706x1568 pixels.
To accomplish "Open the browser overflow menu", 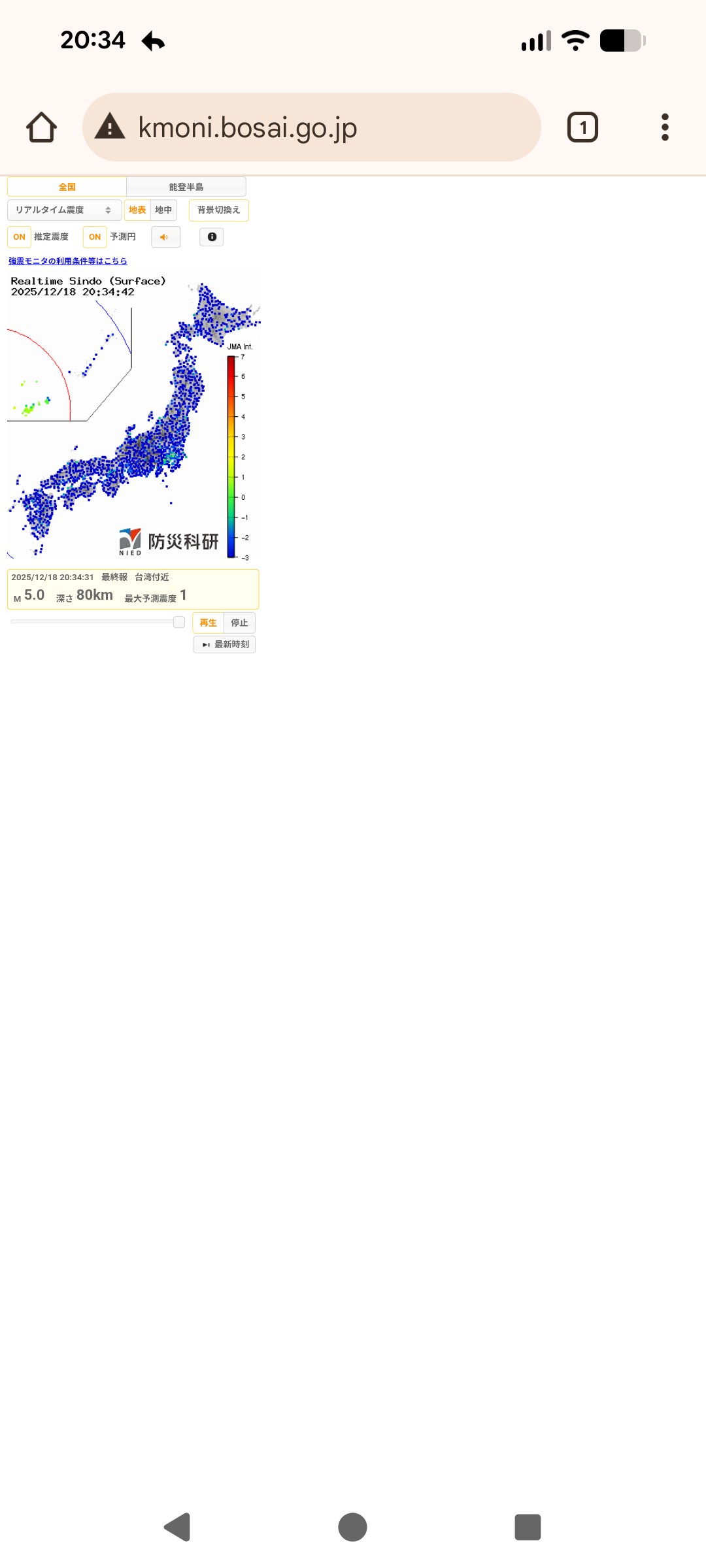I will pos(665,127).
